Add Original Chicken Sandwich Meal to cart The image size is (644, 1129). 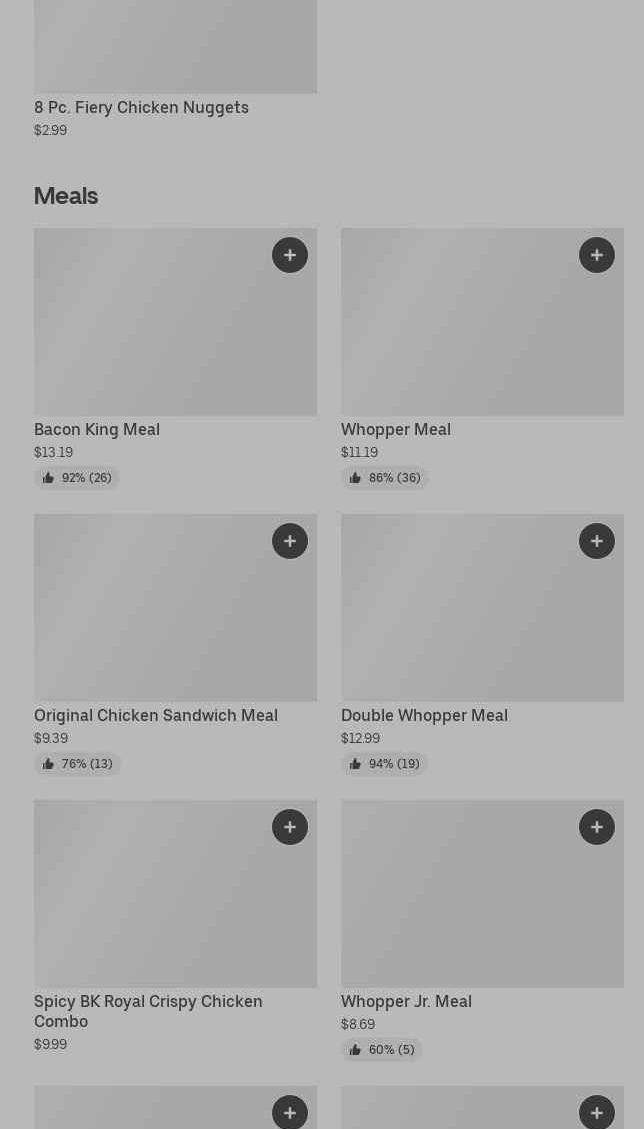tap(290, 541)
